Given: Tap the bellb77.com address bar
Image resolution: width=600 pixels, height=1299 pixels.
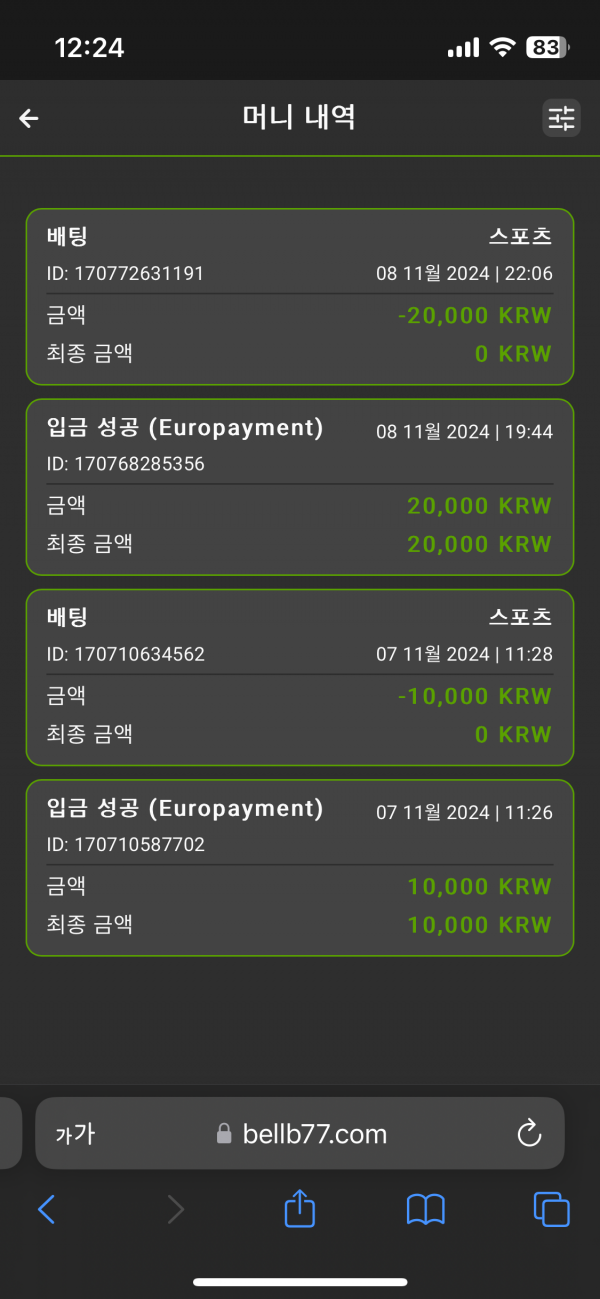Looking at the screenshot, I should click(x=302, y=1133).
